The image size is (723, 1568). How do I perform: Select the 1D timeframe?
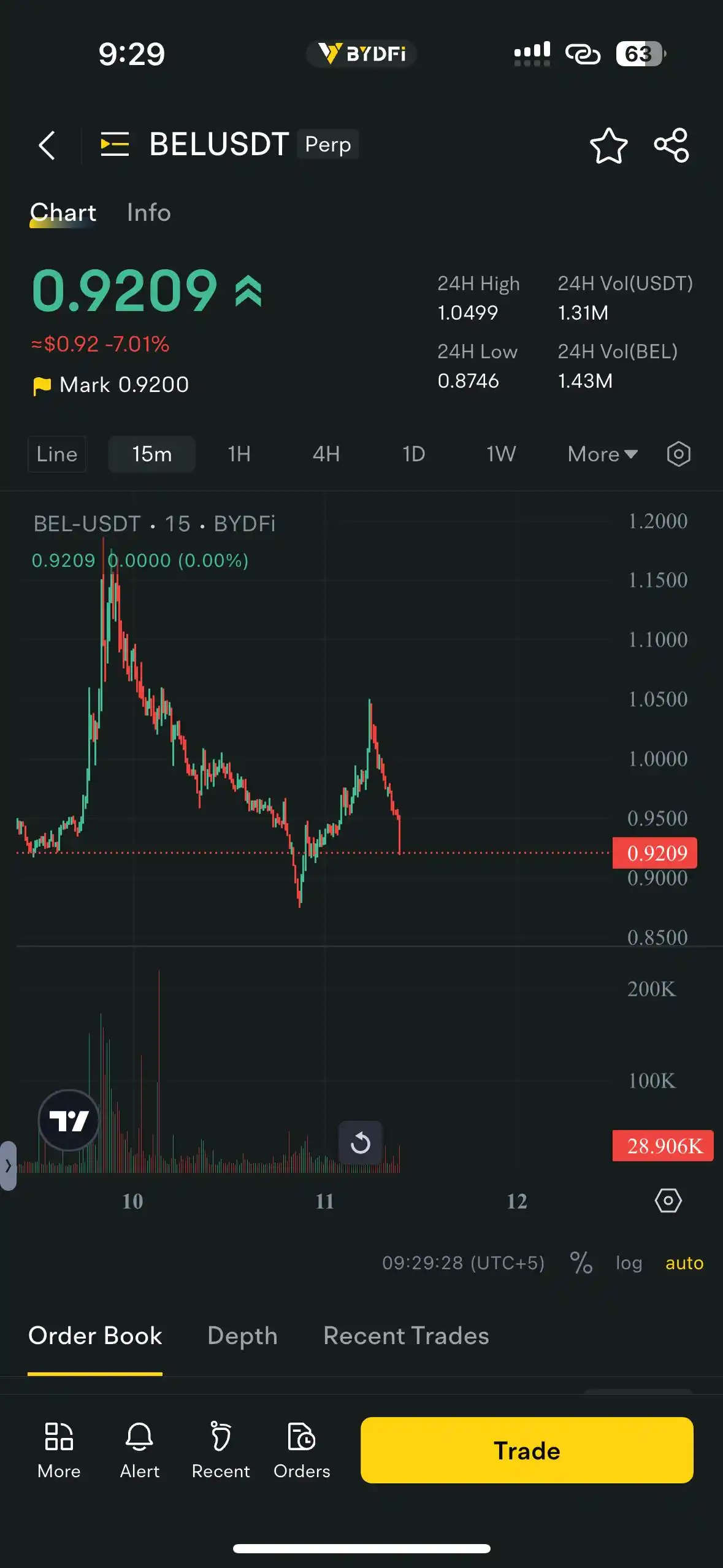click(413, 455)
